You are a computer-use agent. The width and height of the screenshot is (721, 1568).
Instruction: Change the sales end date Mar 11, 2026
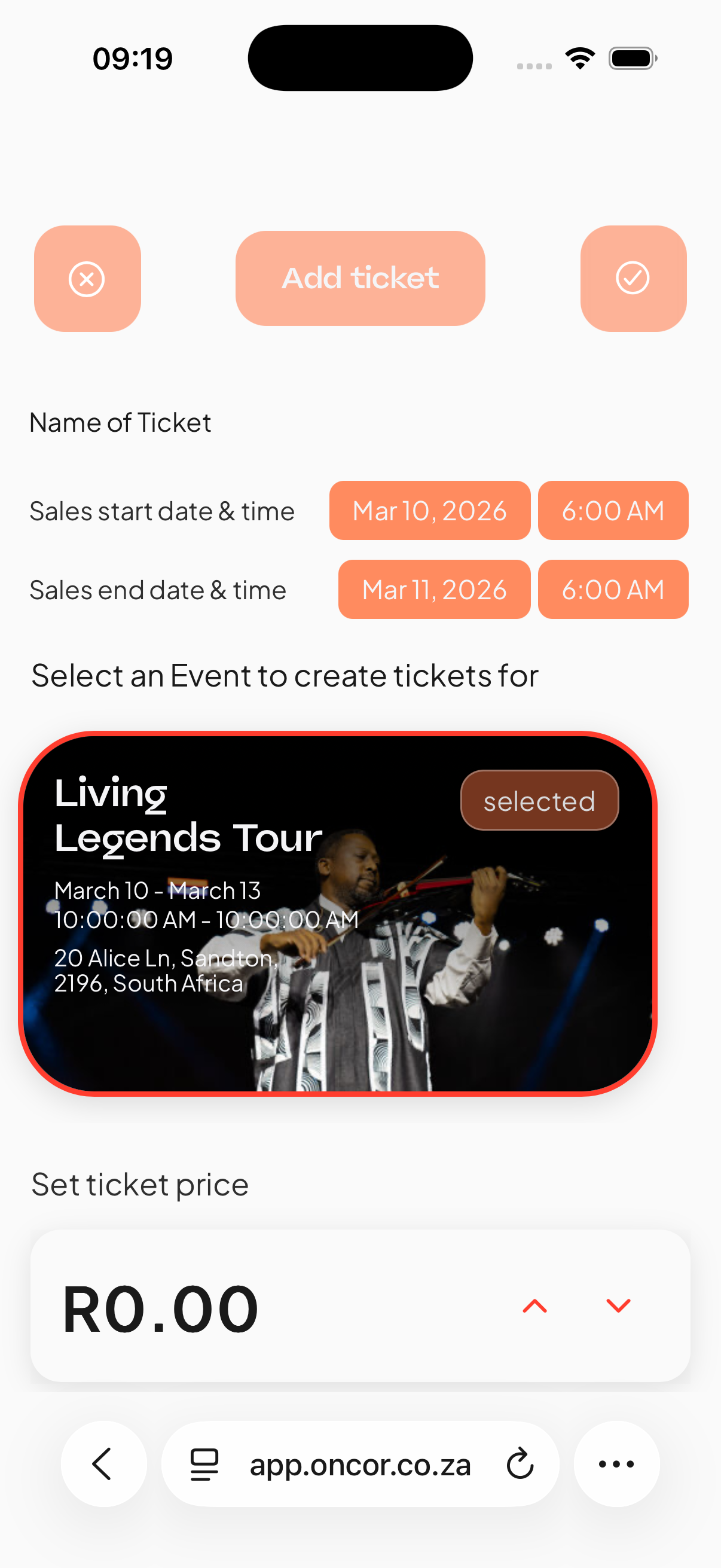point(434,590)
